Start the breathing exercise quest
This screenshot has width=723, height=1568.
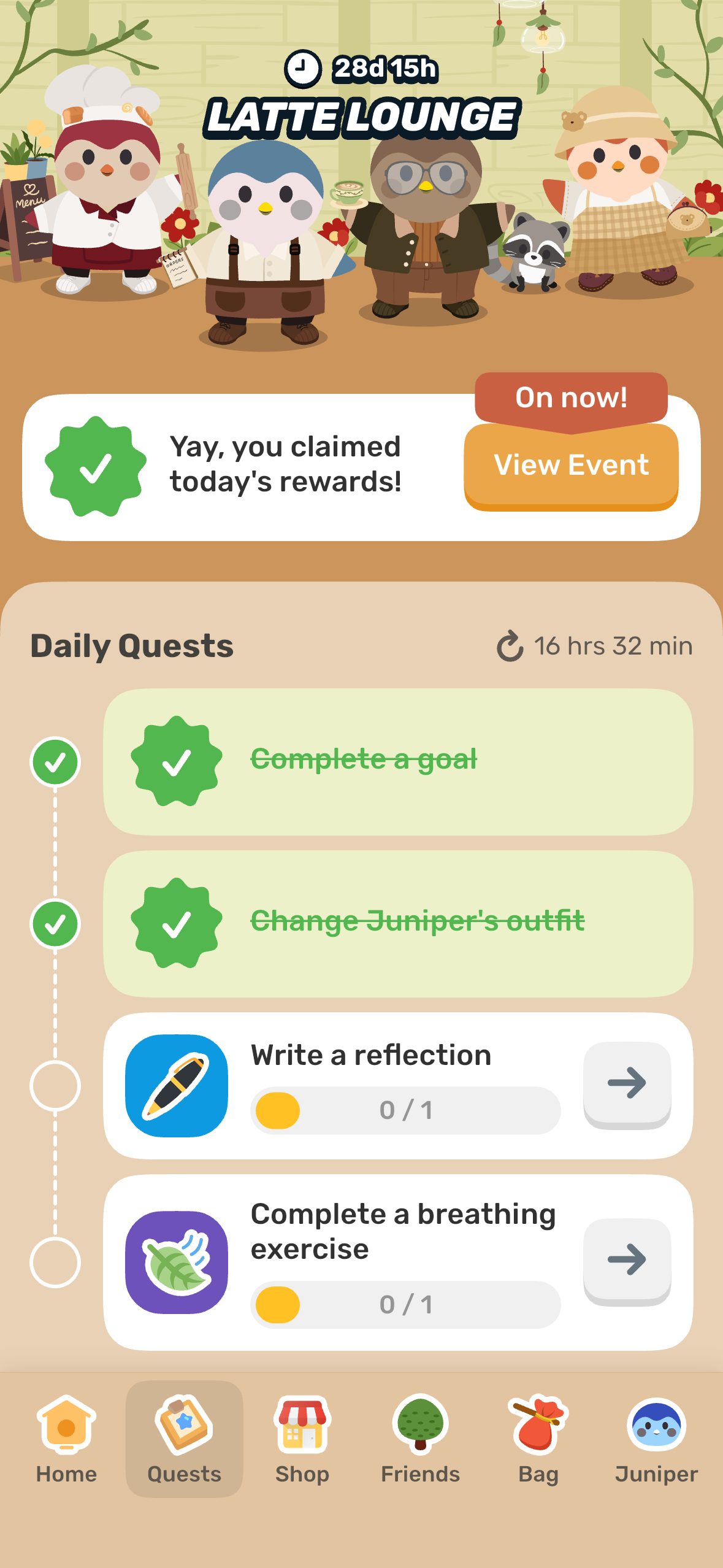click(x=627, y=1260)
